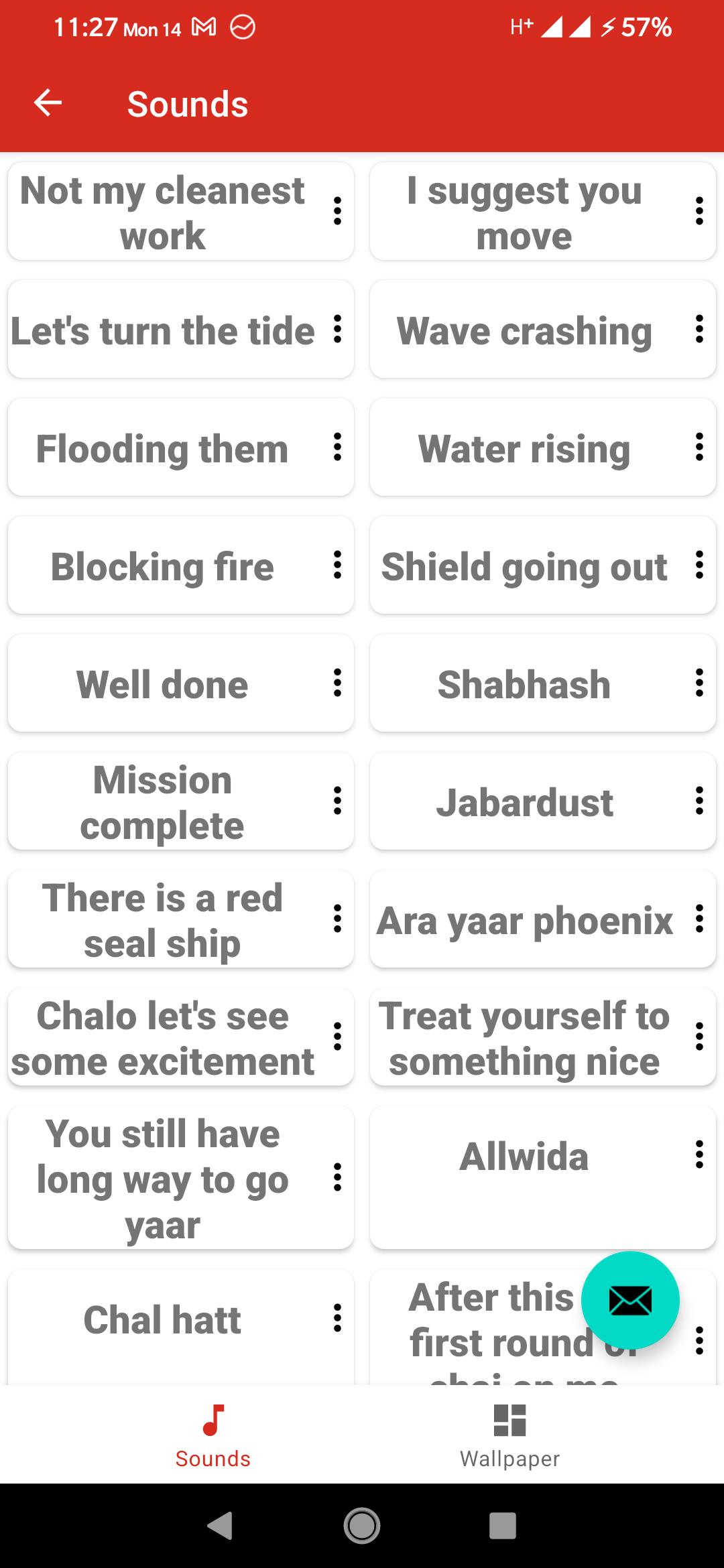This screenshot has height=1568, width=724.
Task: Play the Ara yaar phoenix sound
Action: tap(524, 920)
